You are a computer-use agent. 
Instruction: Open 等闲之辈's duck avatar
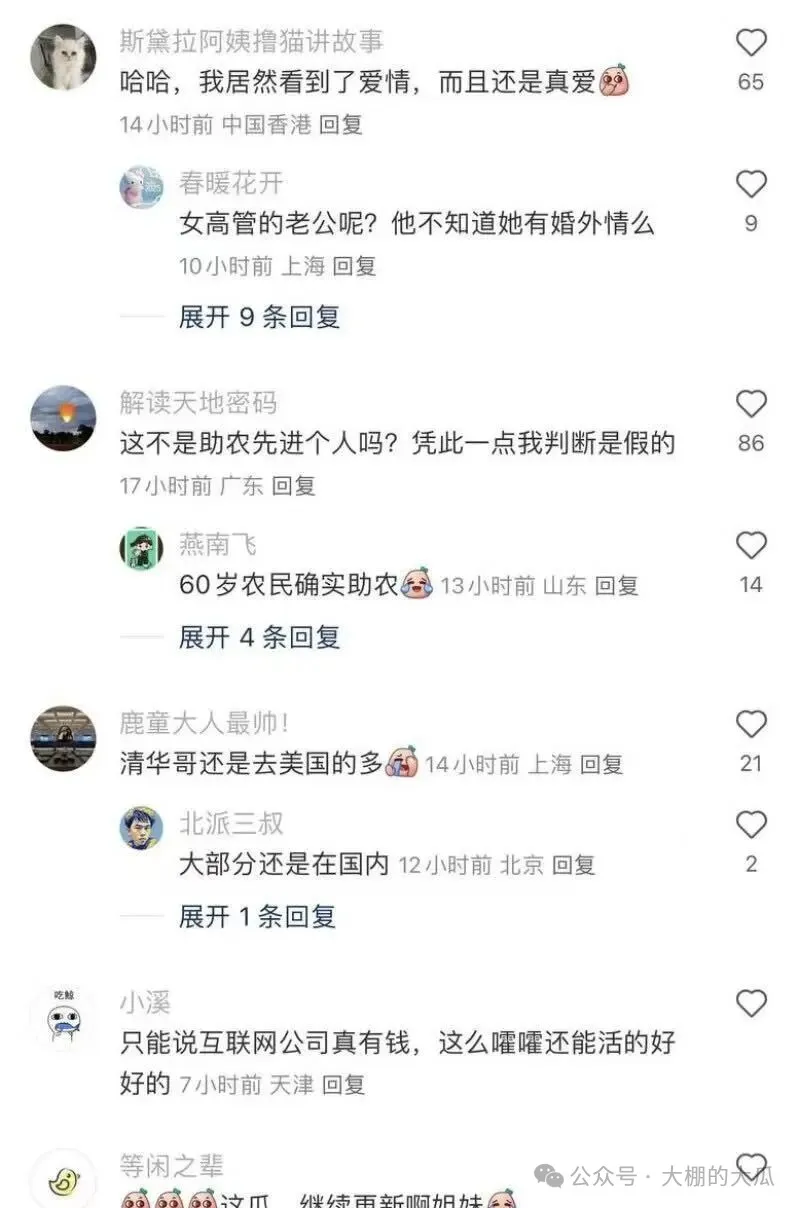(63, 1181)
